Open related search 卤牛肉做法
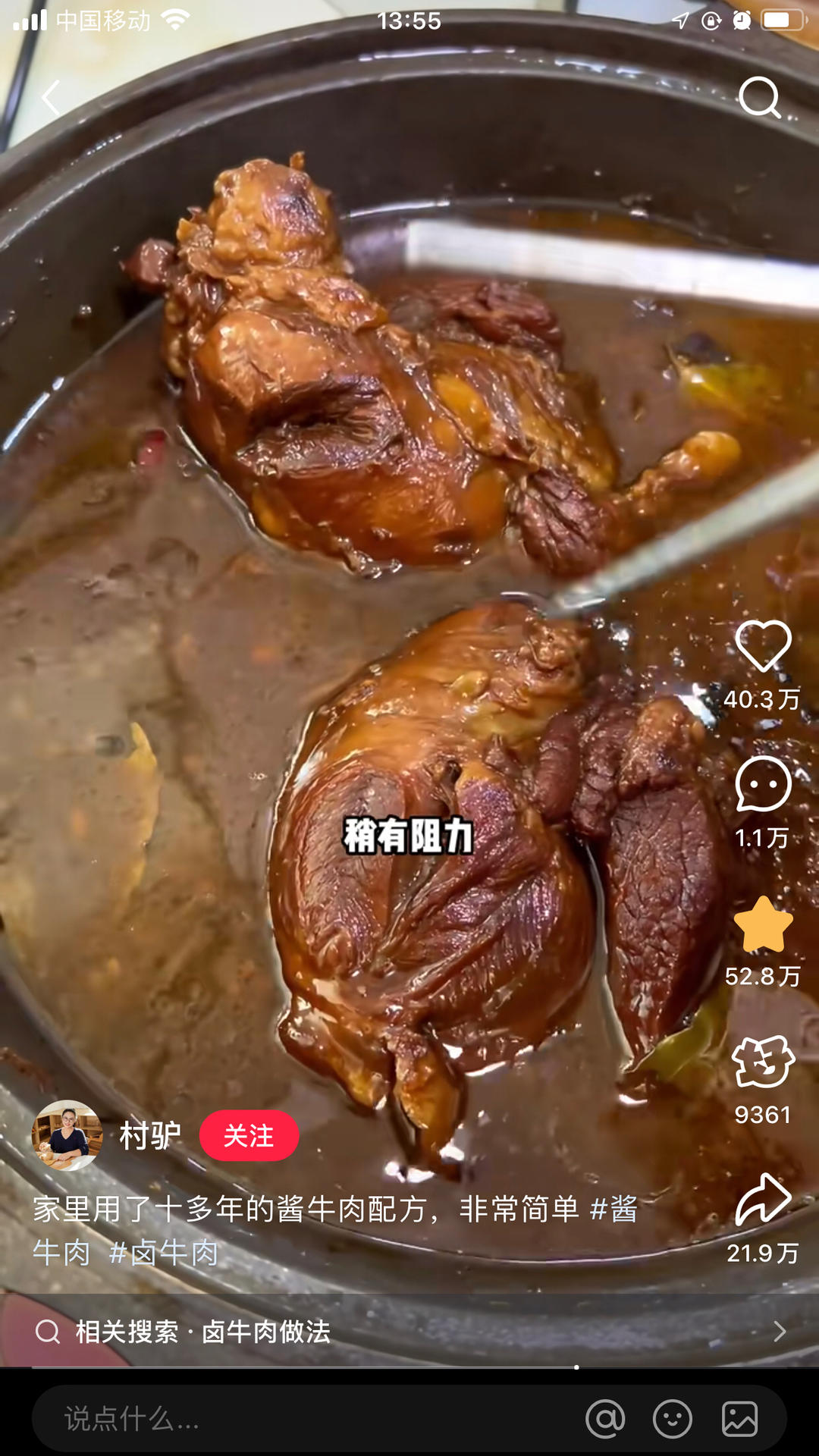The image size is (819, 1456). coord(409,1332)
